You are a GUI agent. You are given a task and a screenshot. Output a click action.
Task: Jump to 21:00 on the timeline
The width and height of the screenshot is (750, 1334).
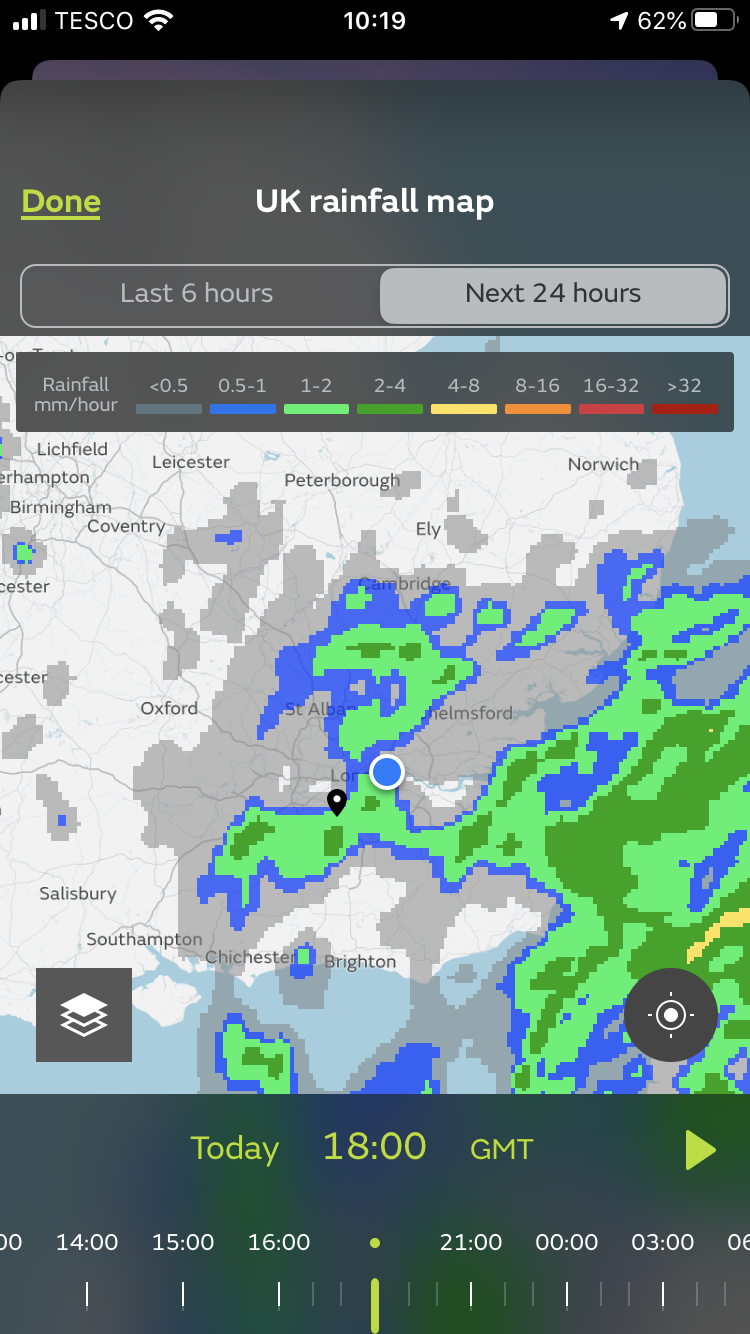click(471, 1243)
